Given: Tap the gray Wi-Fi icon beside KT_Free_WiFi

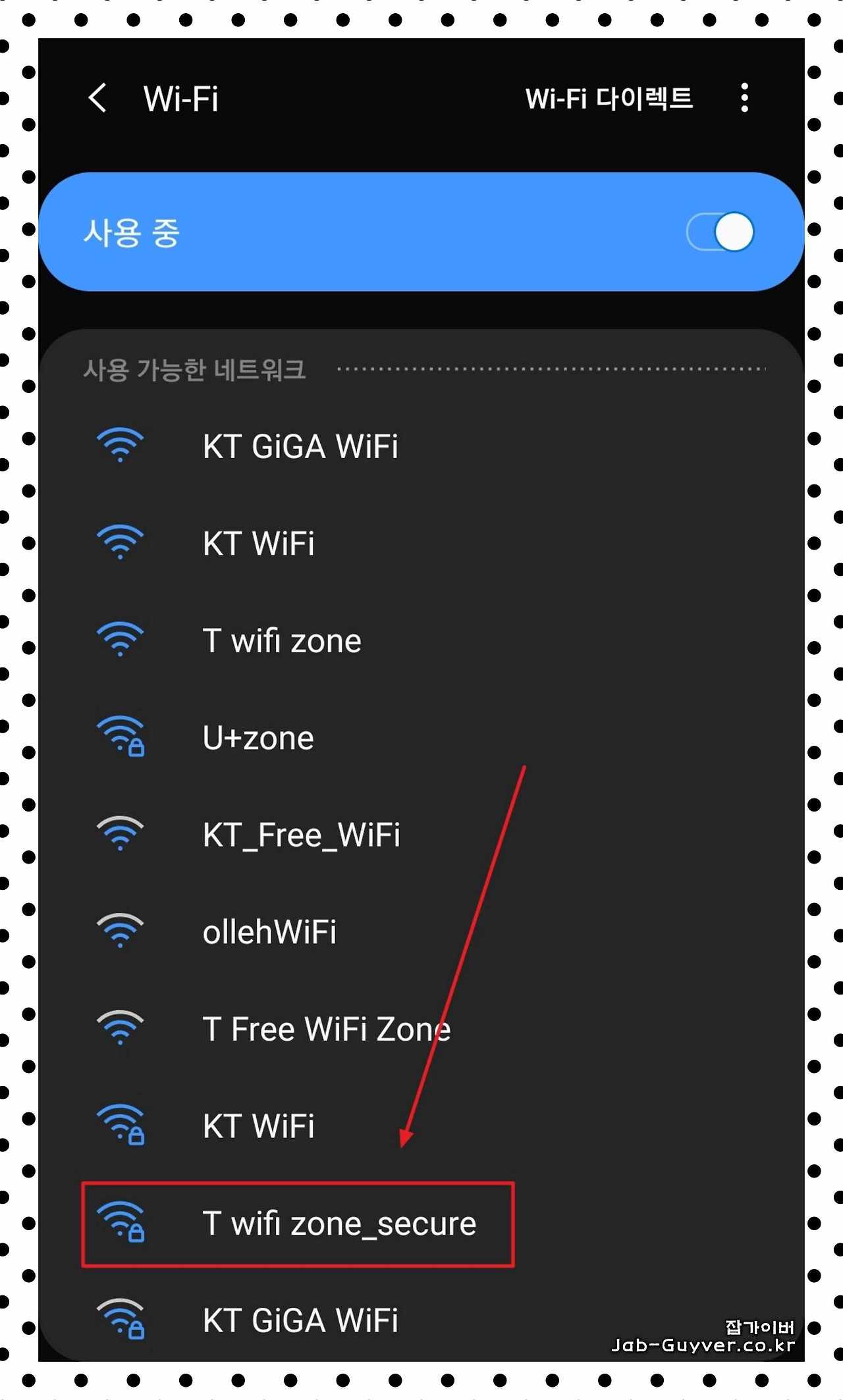Looking at the screenshot, I should 121,834.
